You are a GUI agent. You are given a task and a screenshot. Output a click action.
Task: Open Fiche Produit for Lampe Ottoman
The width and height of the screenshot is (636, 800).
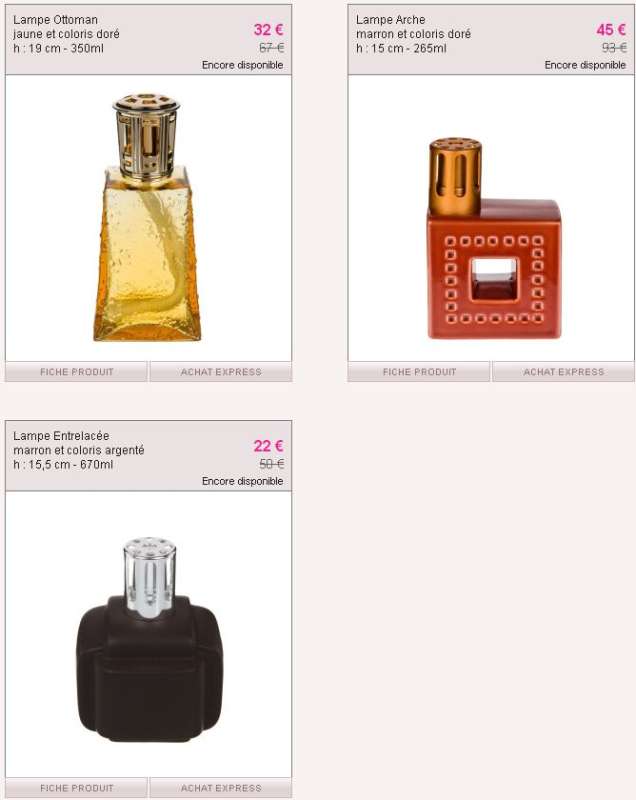click(x=77, y=372)
